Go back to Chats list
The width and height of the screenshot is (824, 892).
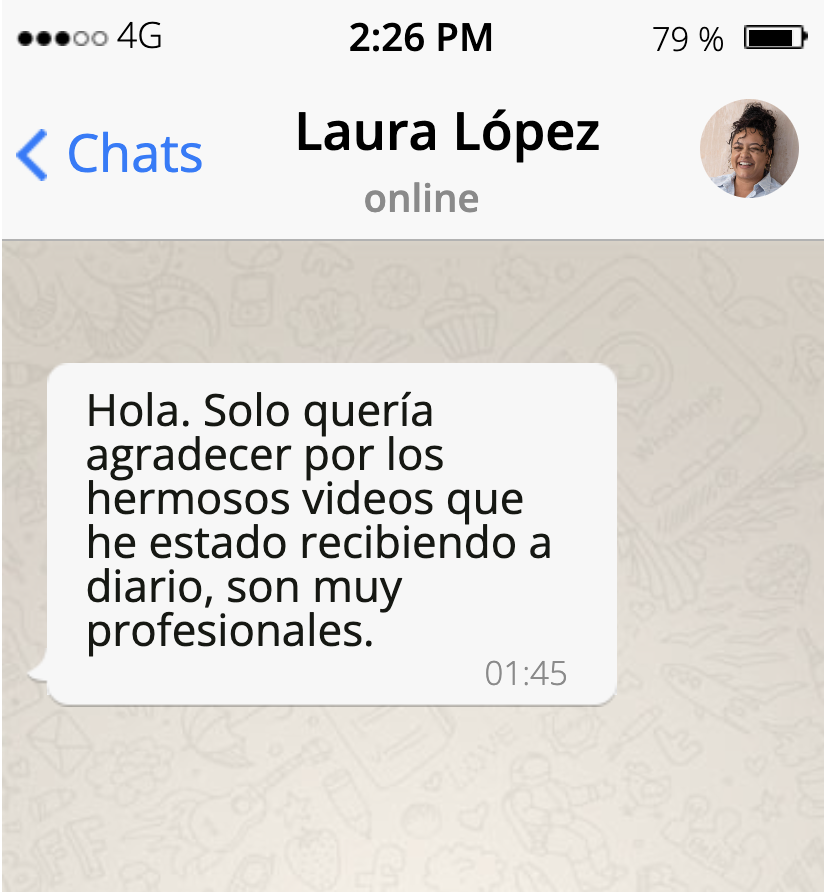coord(110,154)
